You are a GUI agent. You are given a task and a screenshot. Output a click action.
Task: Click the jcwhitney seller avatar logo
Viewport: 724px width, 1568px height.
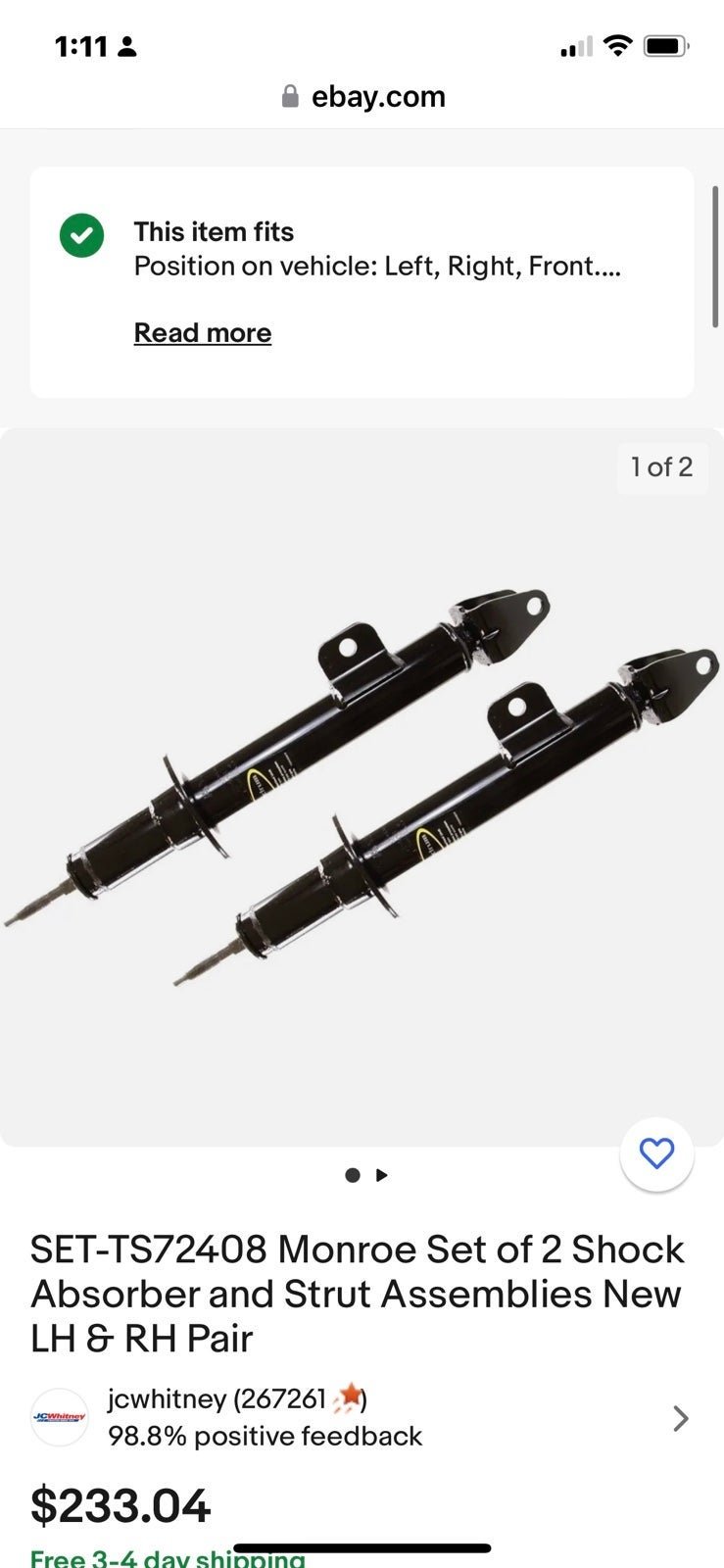point(59,1417)
